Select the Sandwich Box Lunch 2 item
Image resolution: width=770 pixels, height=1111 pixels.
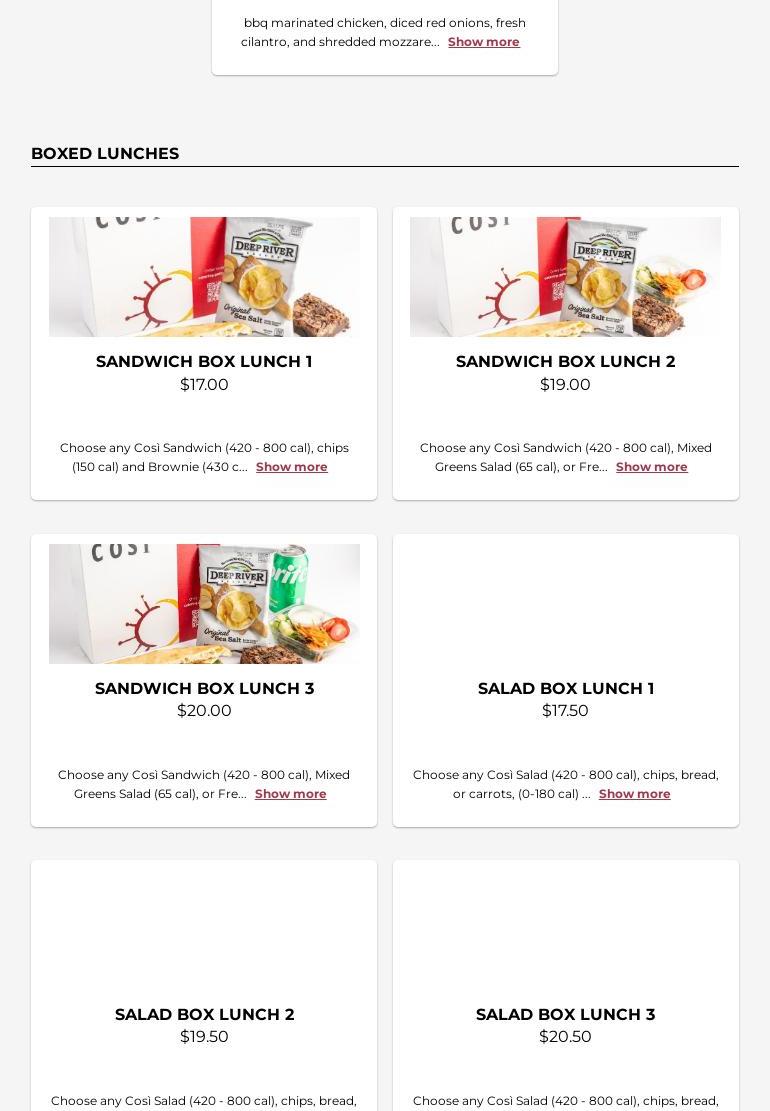[565, 361]
